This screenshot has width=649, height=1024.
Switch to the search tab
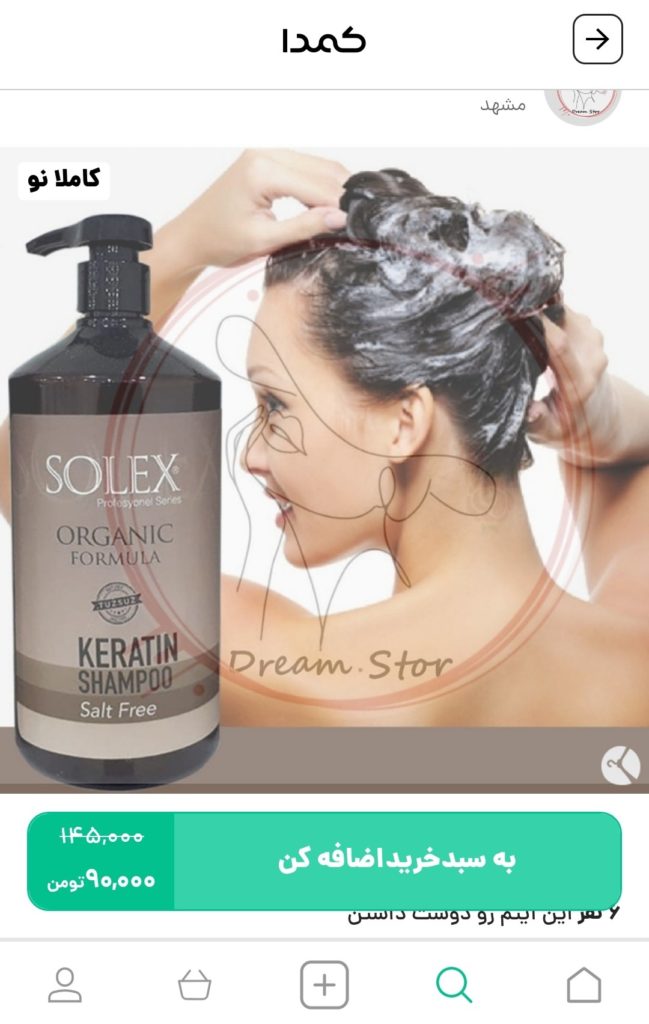pos(454,985)
